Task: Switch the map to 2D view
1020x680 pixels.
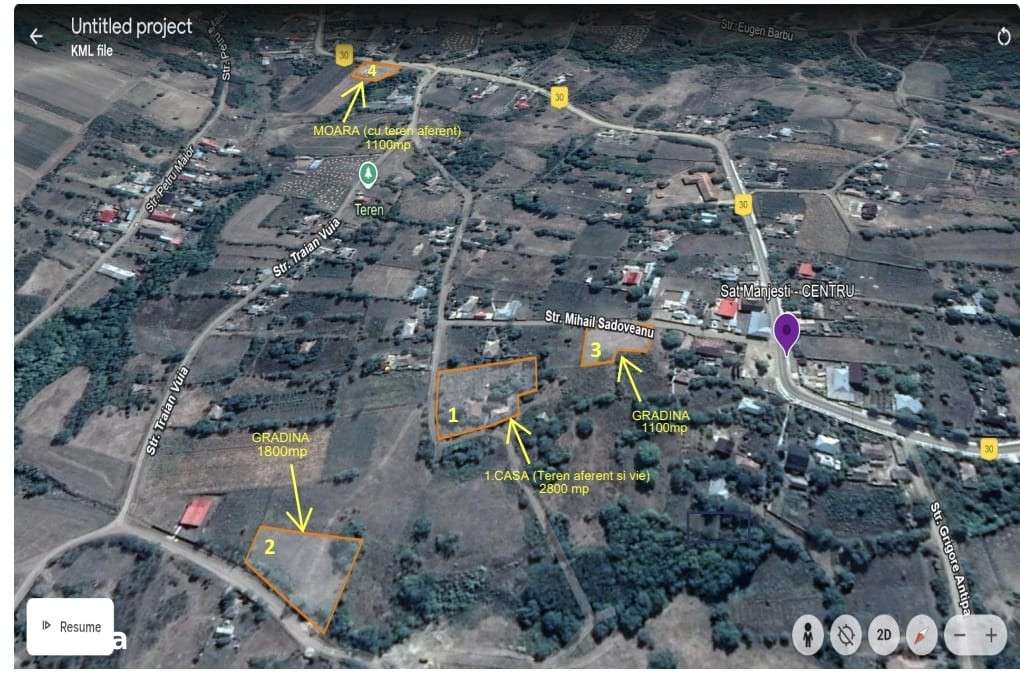Action: [x=884, y=635]
